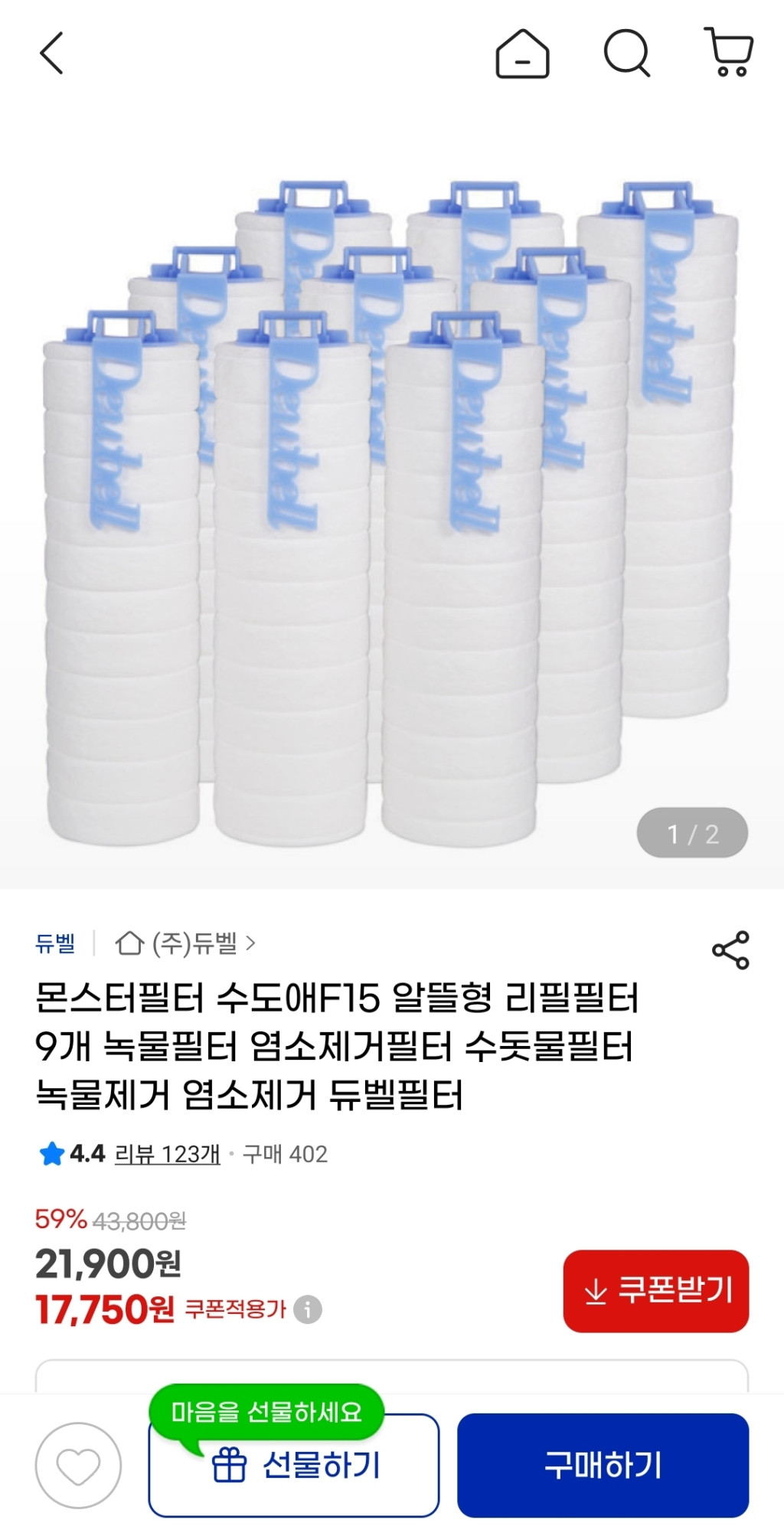Tap the 쿠폰받기 coupon button
Screen dimensions: 784x1536
coord(656,1291)
